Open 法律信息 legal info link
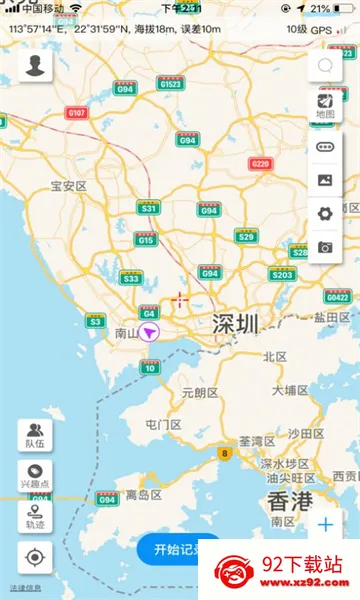This screenshot has width=360, height=600. coord(25,588)
